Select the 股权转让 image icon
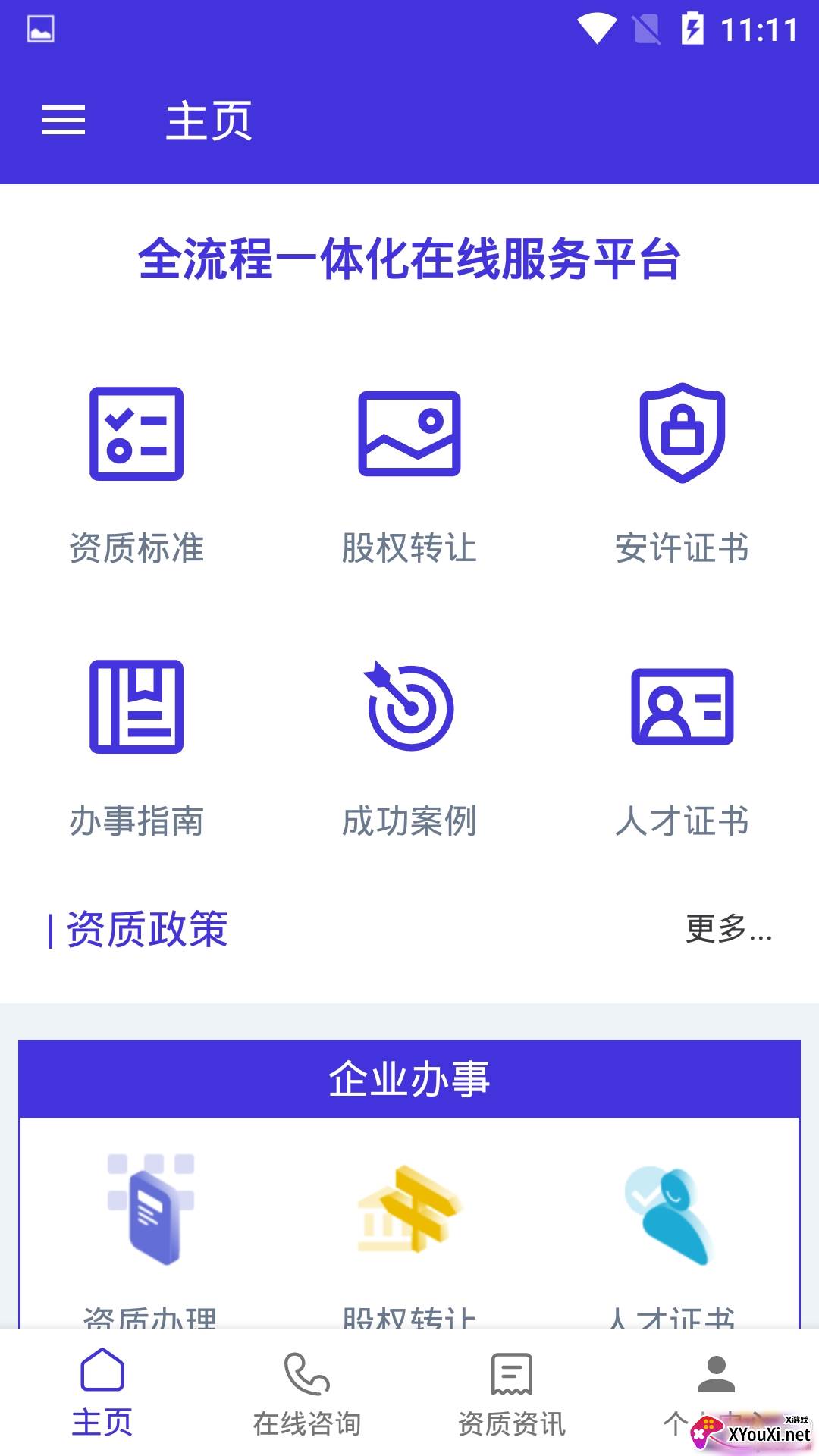The height and width of the screenshot is (1456, 819). tap(409, 434)
